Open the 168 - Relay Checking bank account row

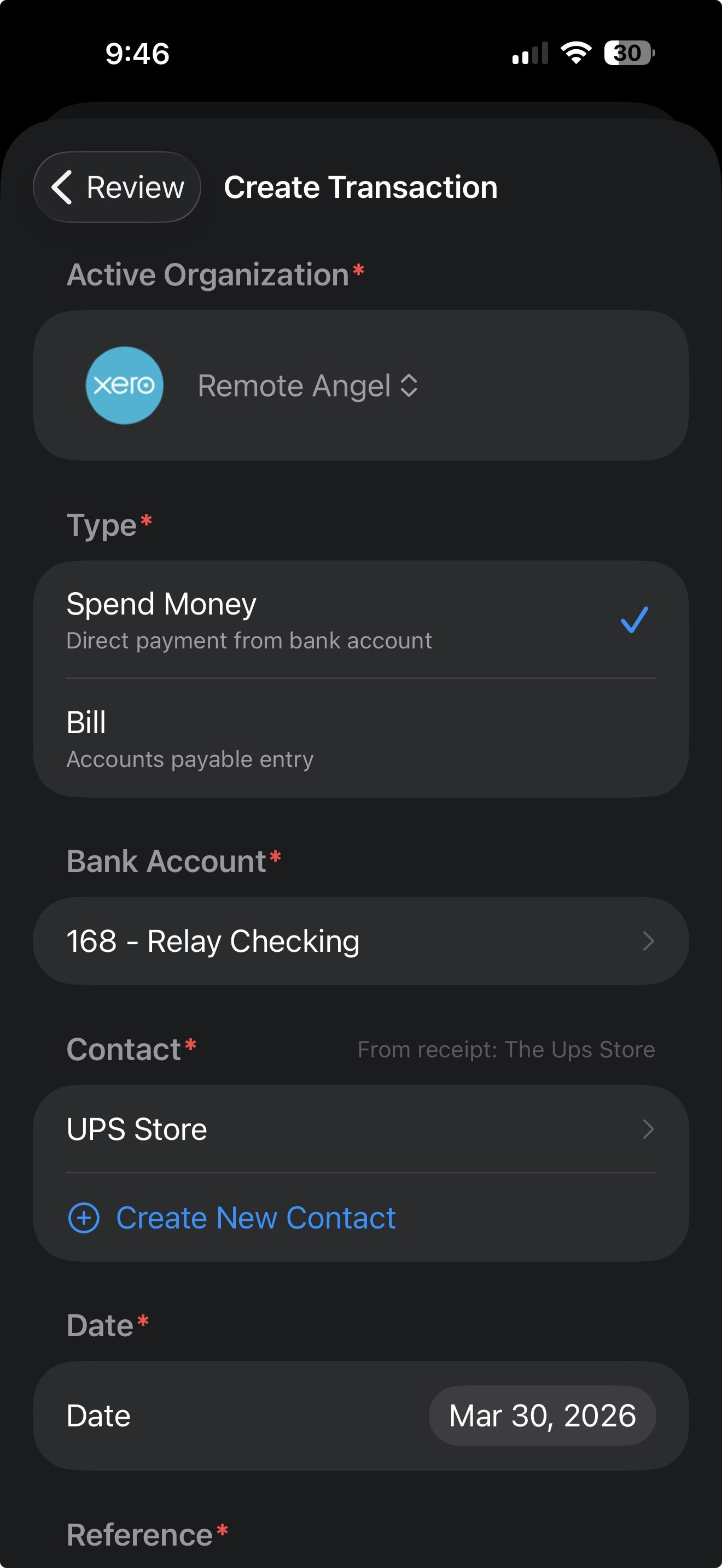[360, 941]
